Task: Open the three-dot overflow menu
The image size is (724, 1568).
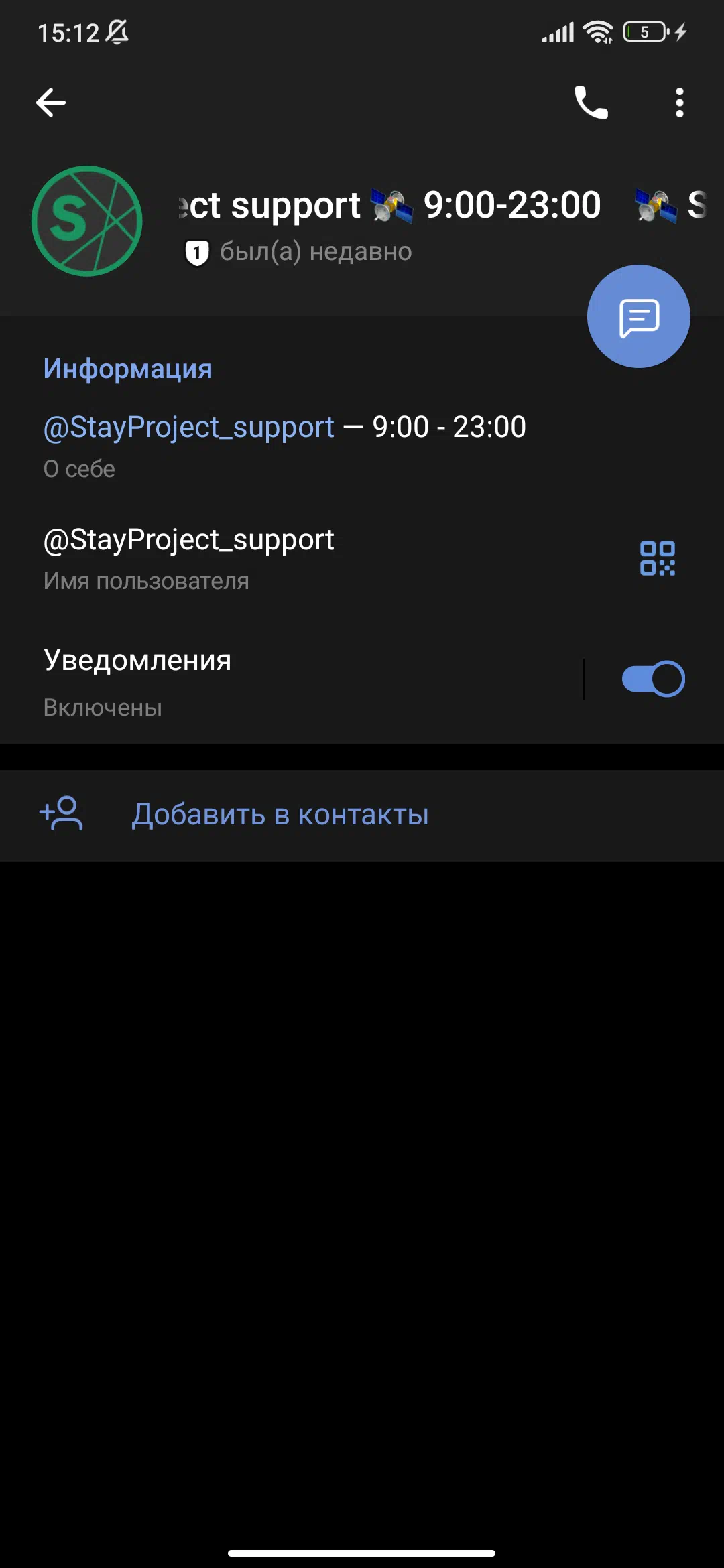Action: tap(679, 103)
